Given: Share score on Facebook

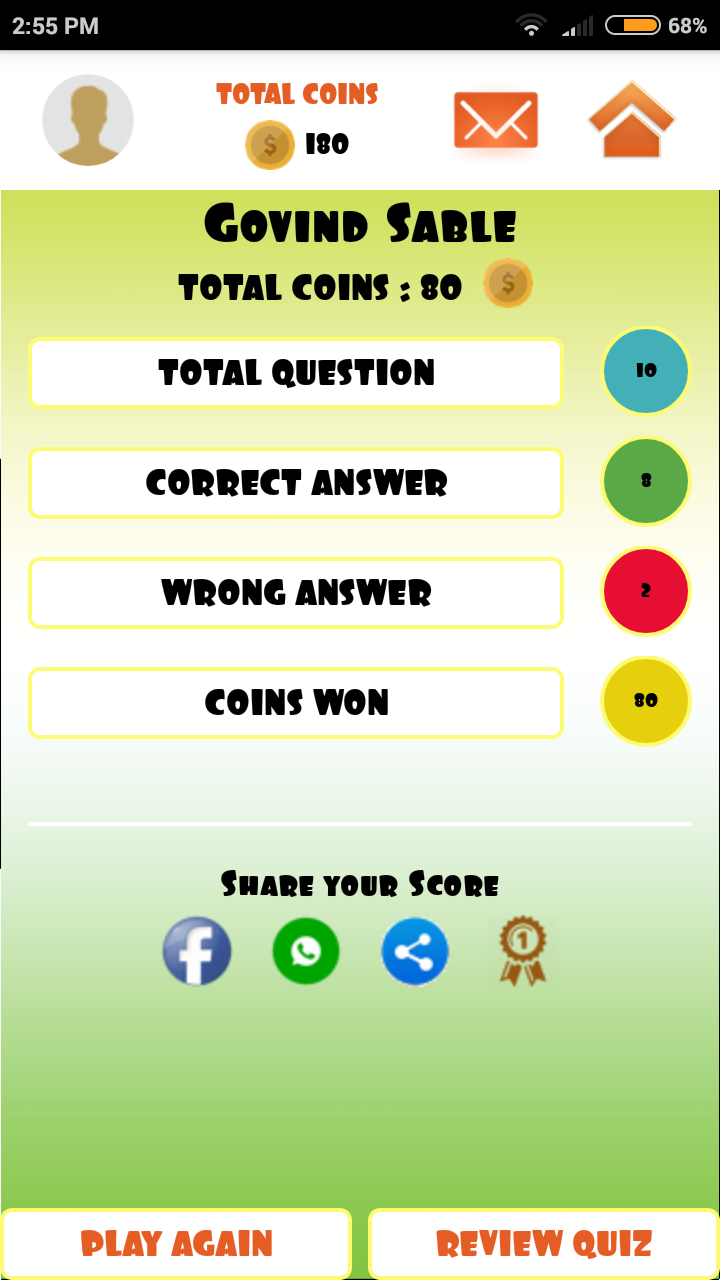Looking at the screenshot, I should pyautogui.click(x=197, y=951).
